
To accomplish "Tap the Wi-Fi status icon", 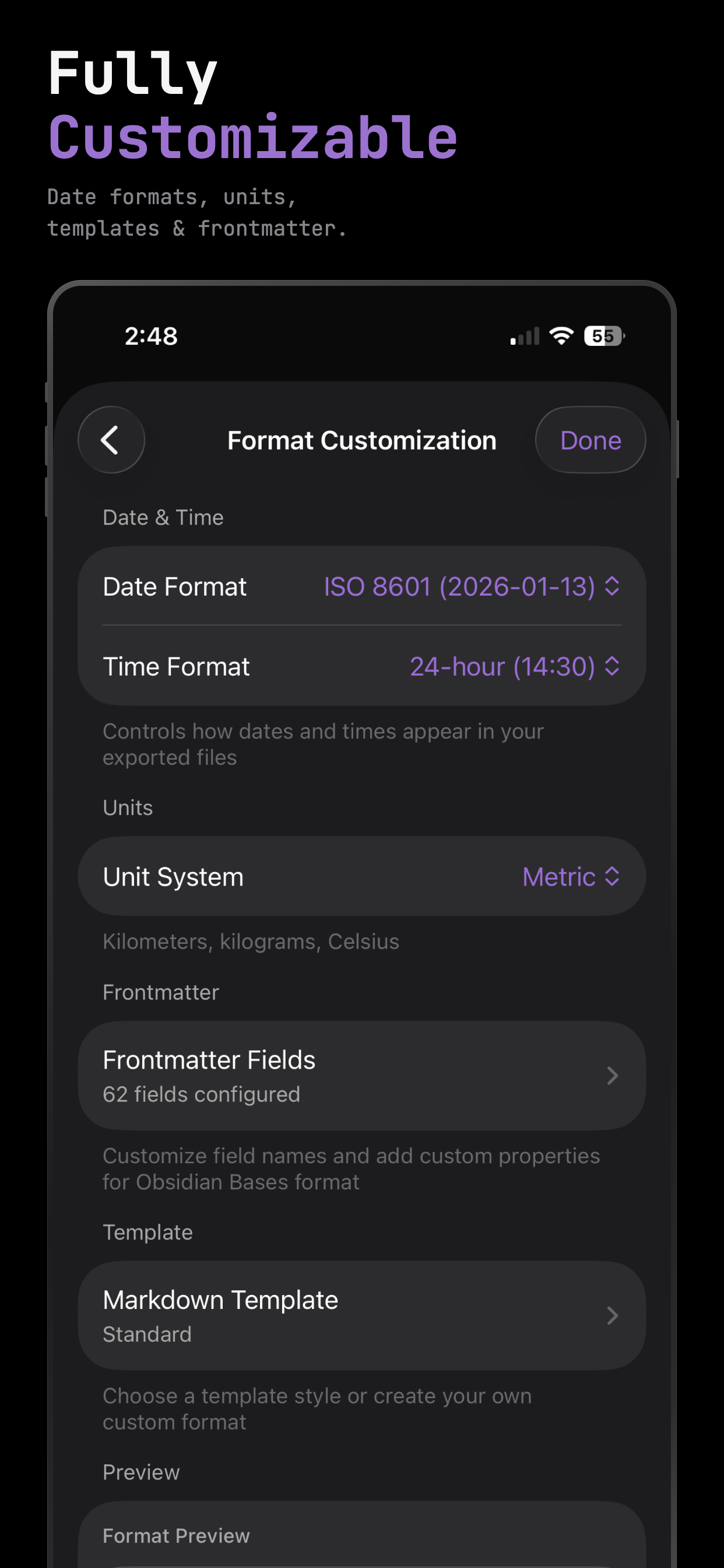I will 560,335.
